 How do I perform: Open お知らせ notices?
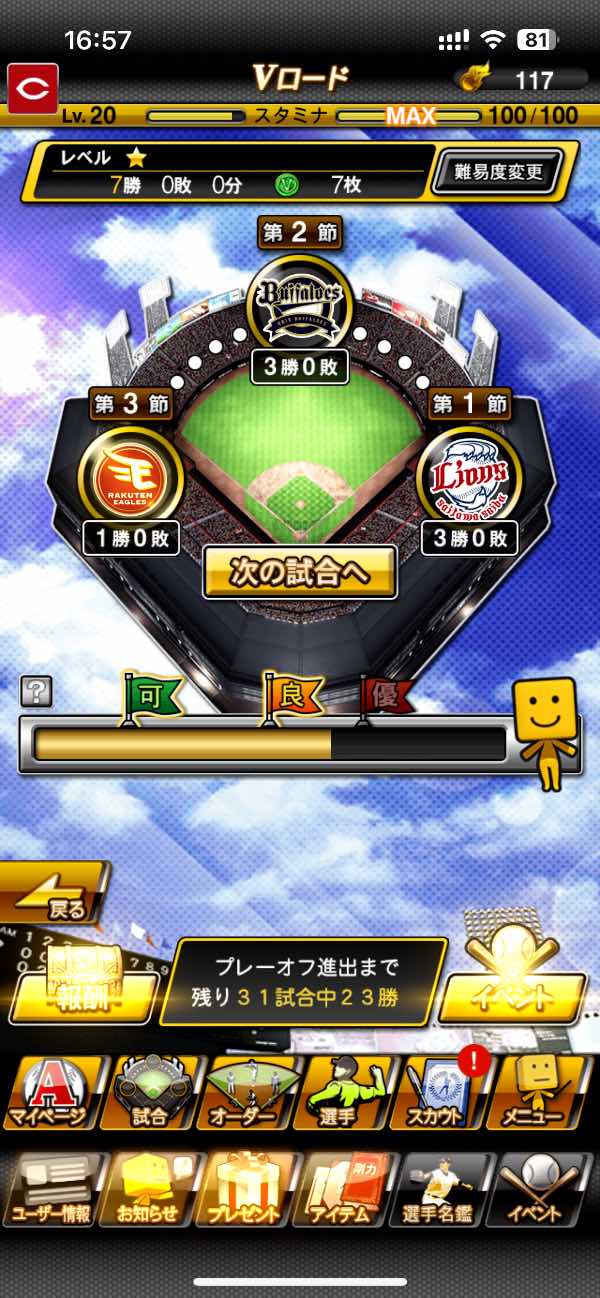[148, 1190]
